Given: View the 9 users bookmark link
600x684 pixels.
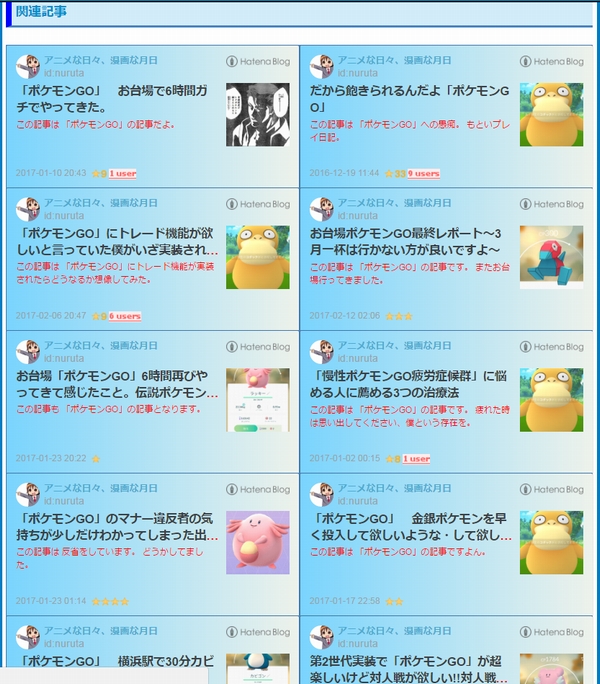Looking at the screenshot, I should coord(424,173).
